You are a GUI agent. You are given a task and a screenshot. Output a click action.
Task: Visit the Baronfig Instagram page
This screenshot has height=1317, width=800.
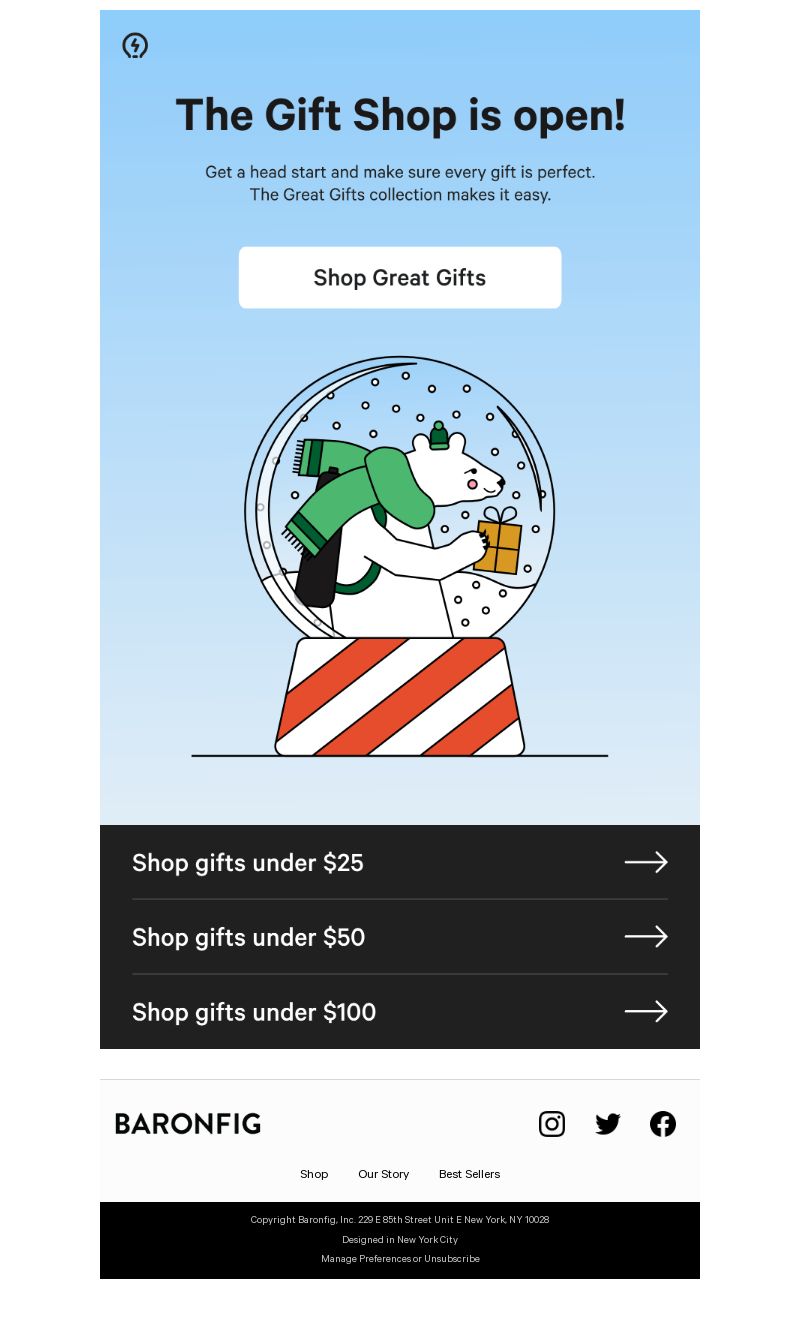552,1124
